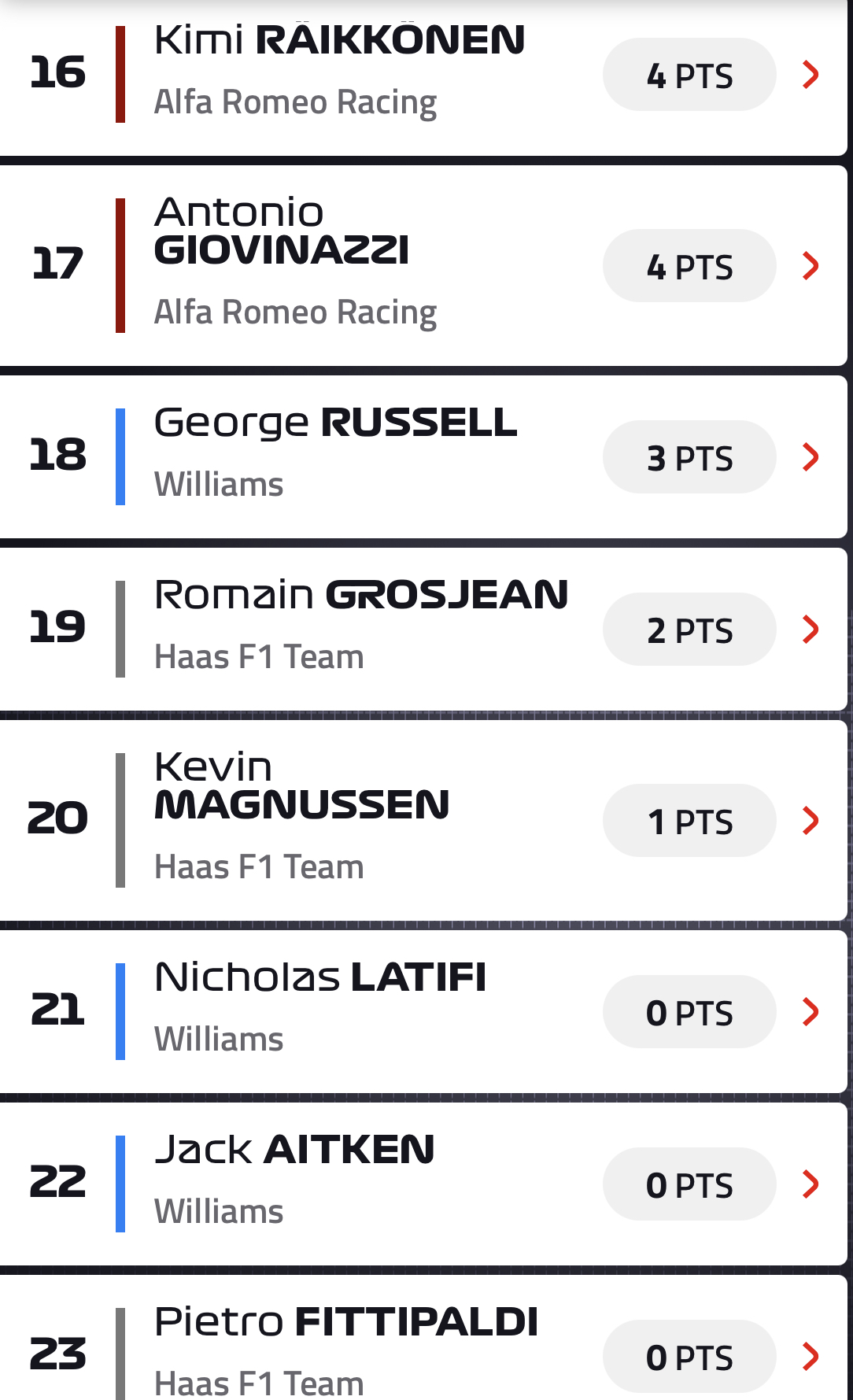The width and height of the screenshot is (853, 1400).
Task: Open Kimi Räikkönen's driver standings row
Action: pyautogui.click(x=423, y=77)
